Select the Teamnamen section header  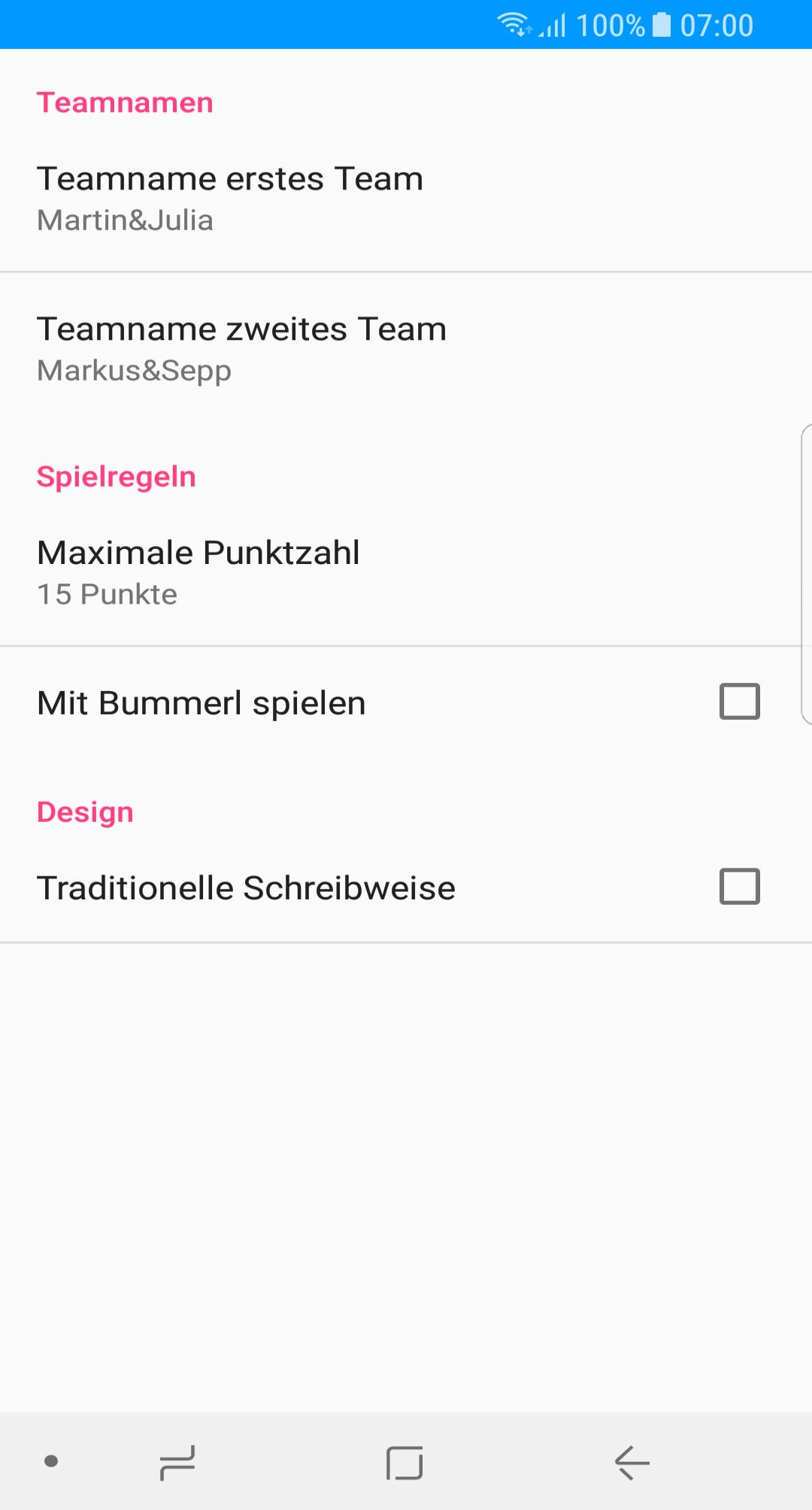coord(125,102)
